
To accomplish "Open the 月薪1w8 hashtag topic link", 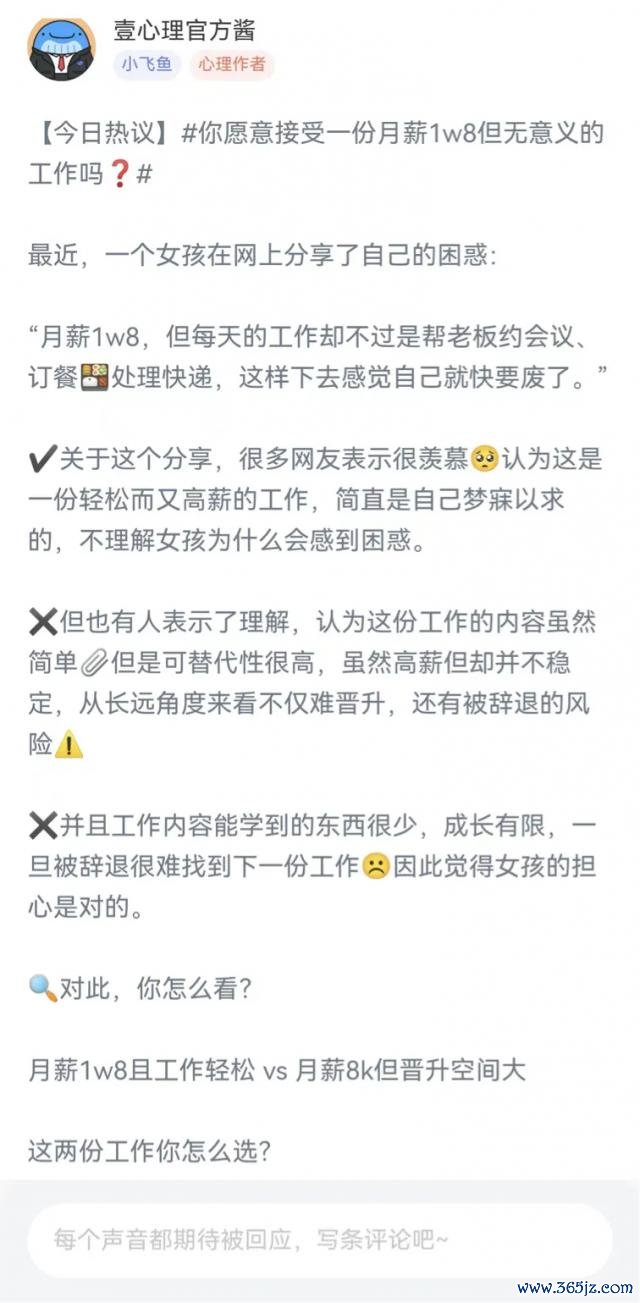I will (392, 133).
